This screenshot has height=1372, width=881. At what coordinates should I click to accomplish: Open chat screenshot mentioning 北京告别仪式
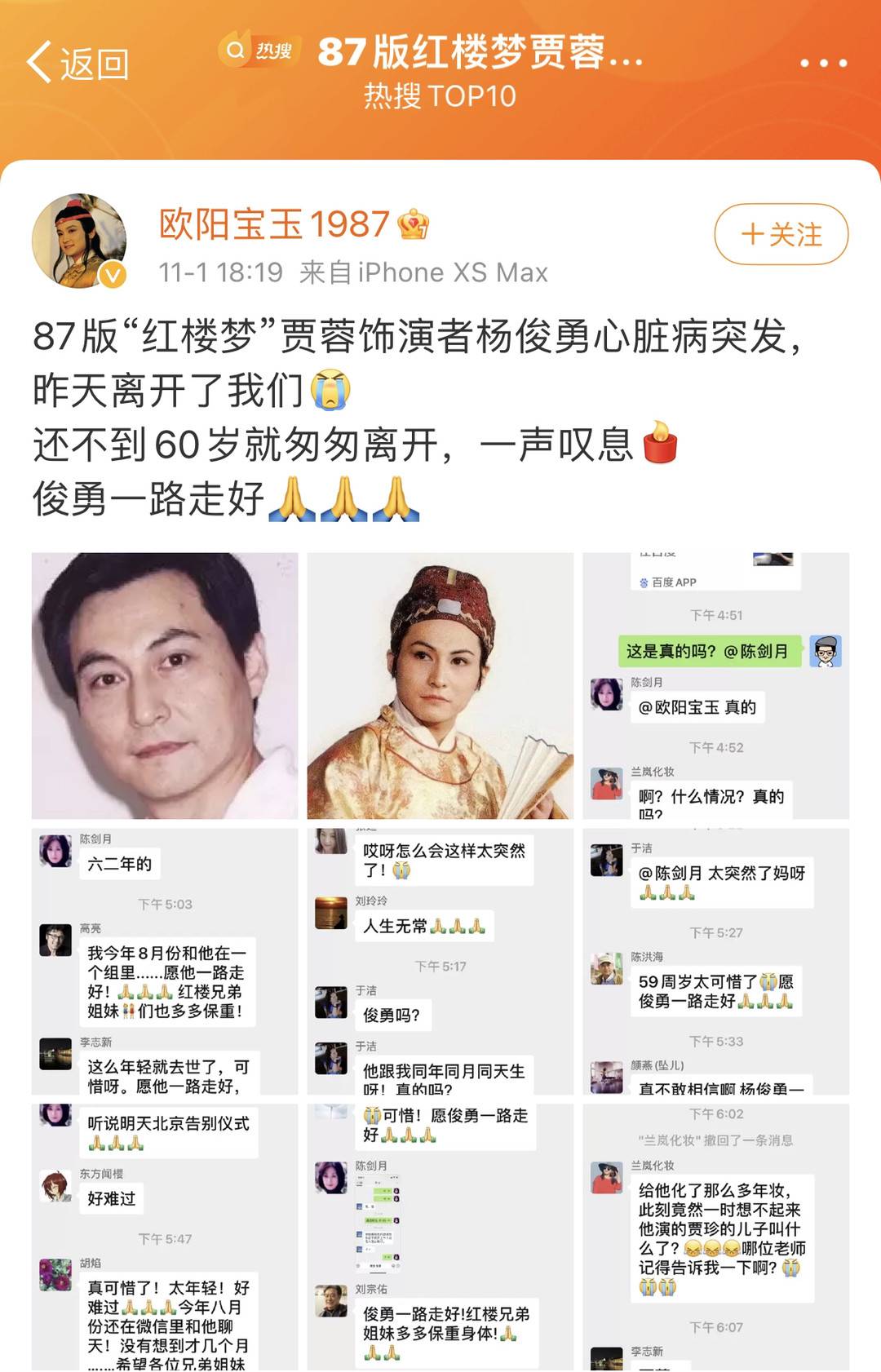(x=165, y=1236)
